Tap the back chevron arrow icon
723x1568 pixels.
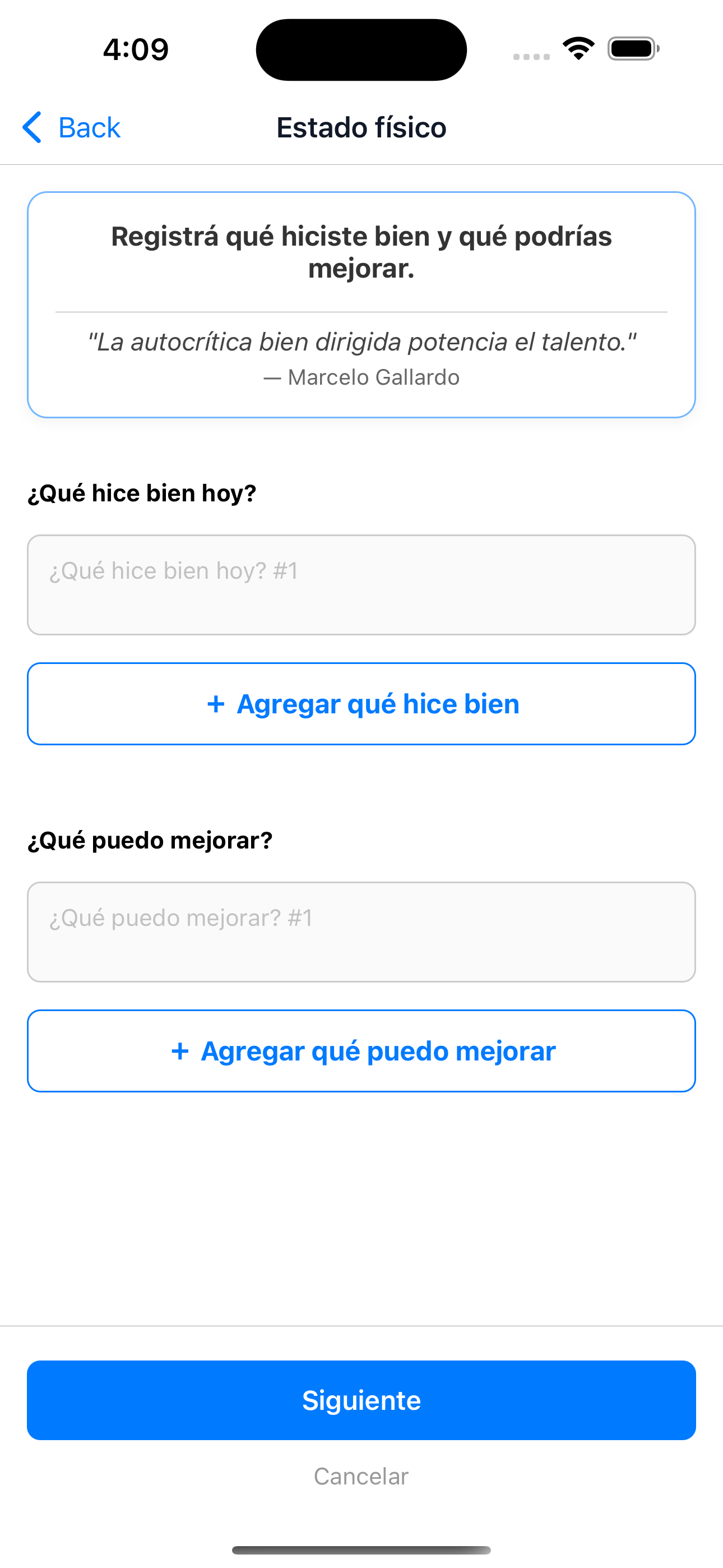coord(33,127)
